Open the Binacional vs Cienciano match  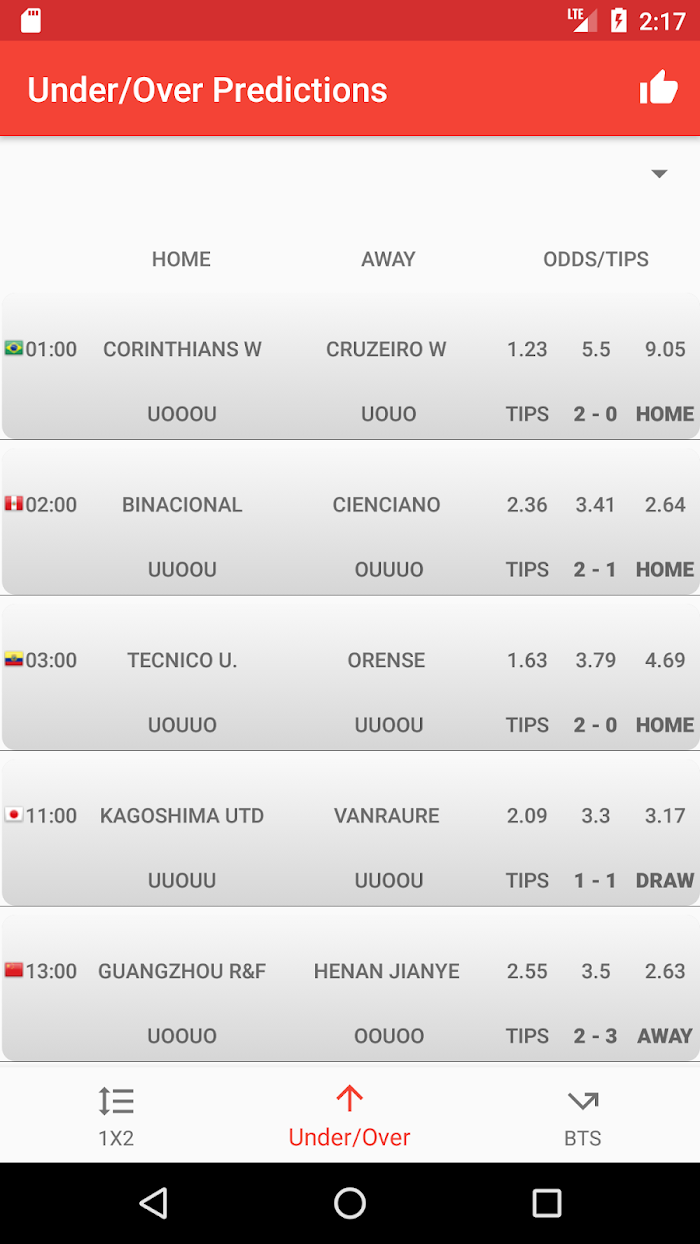[x=350, y=521]
